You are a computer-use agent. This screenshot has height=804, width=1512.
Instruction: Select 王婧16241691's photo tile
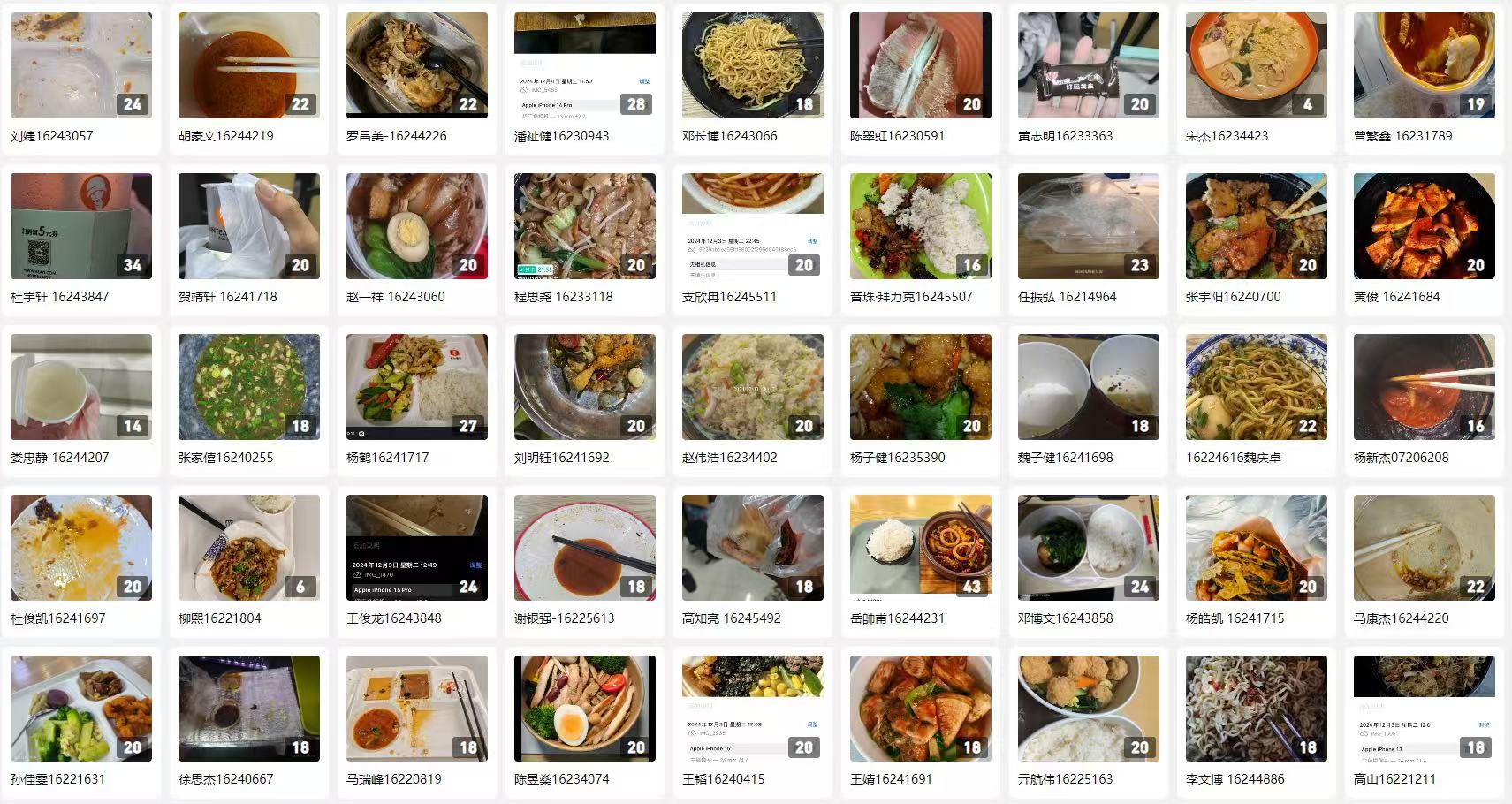(x=921, y=709)
